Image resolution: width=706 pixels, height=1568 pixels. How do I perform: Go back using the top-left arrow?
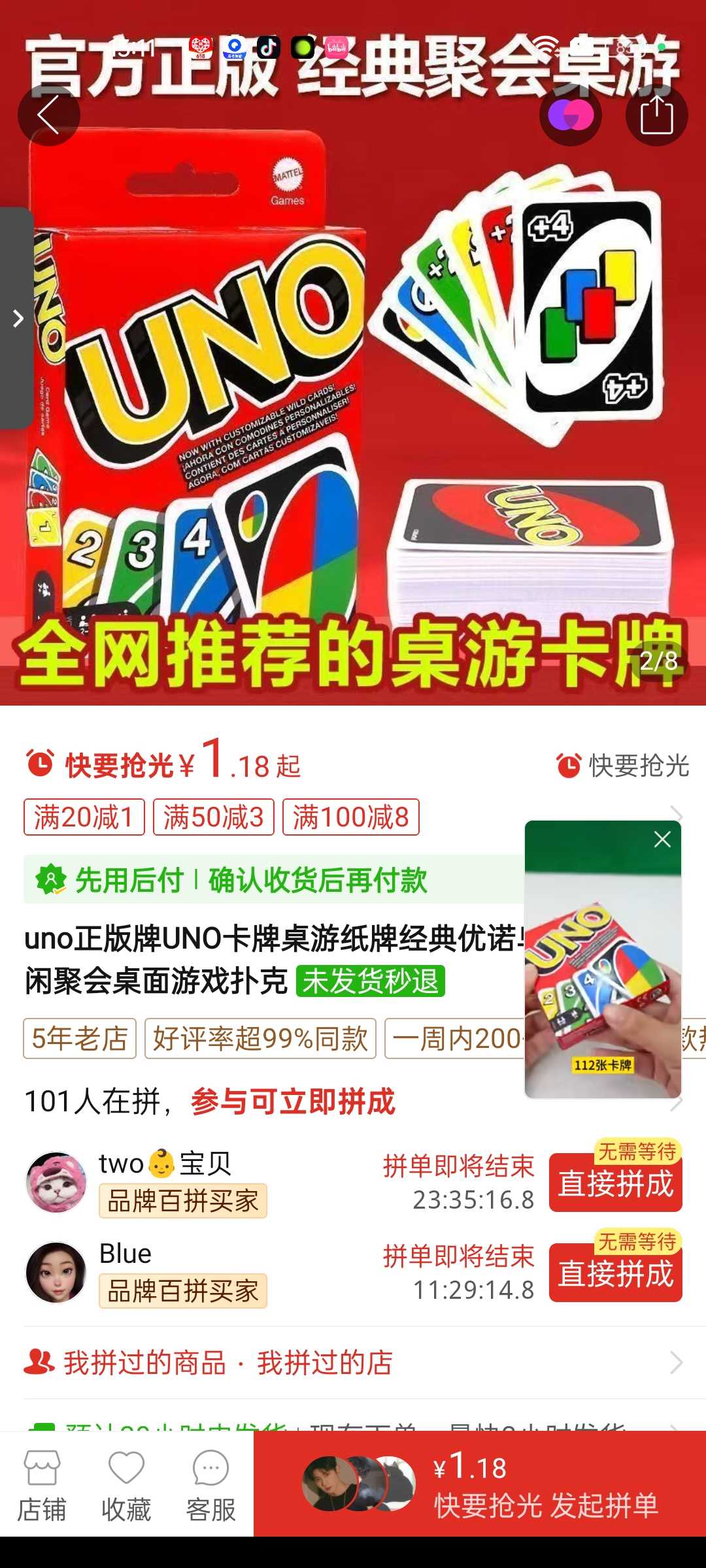point(49,116)
